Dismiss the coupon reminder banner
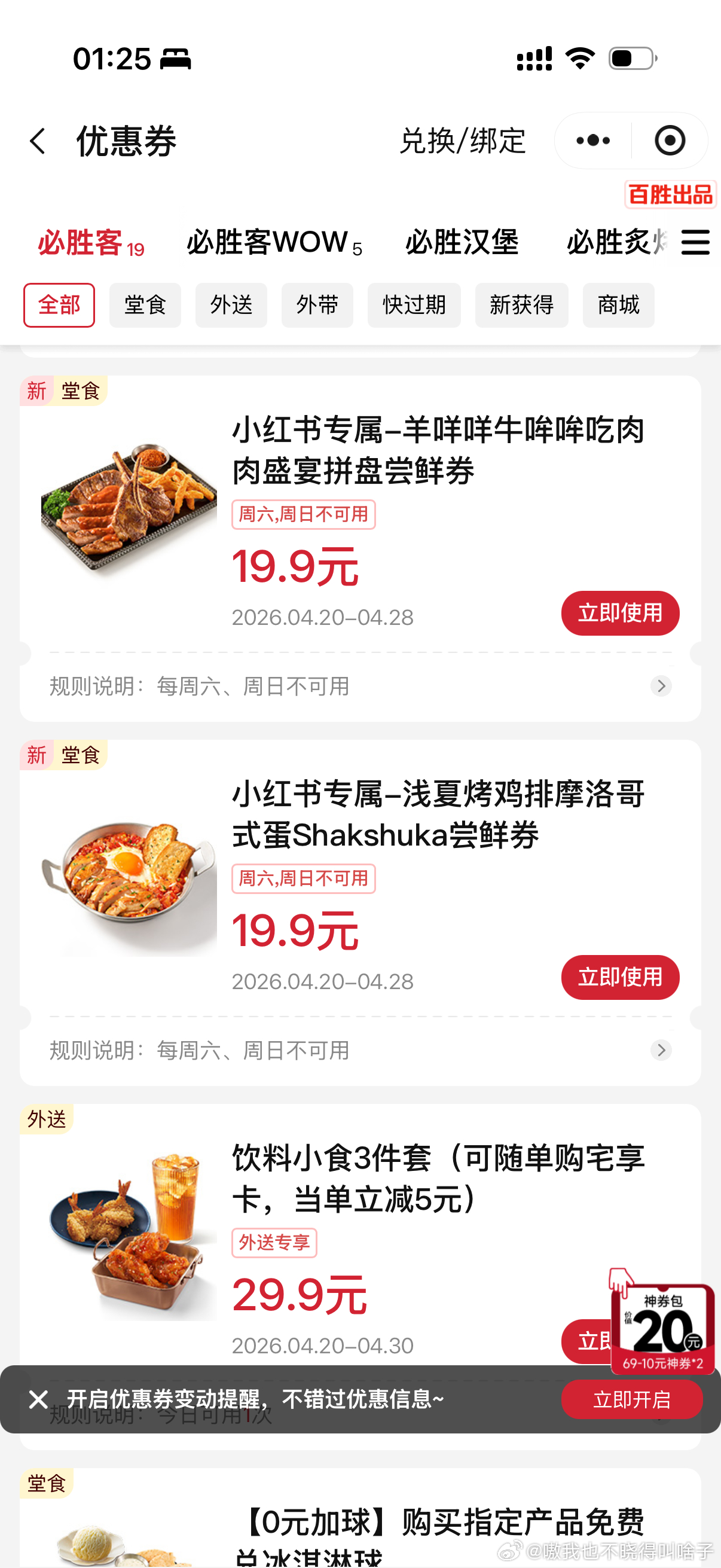721x1568 pixels. (x=38, y=1399)
